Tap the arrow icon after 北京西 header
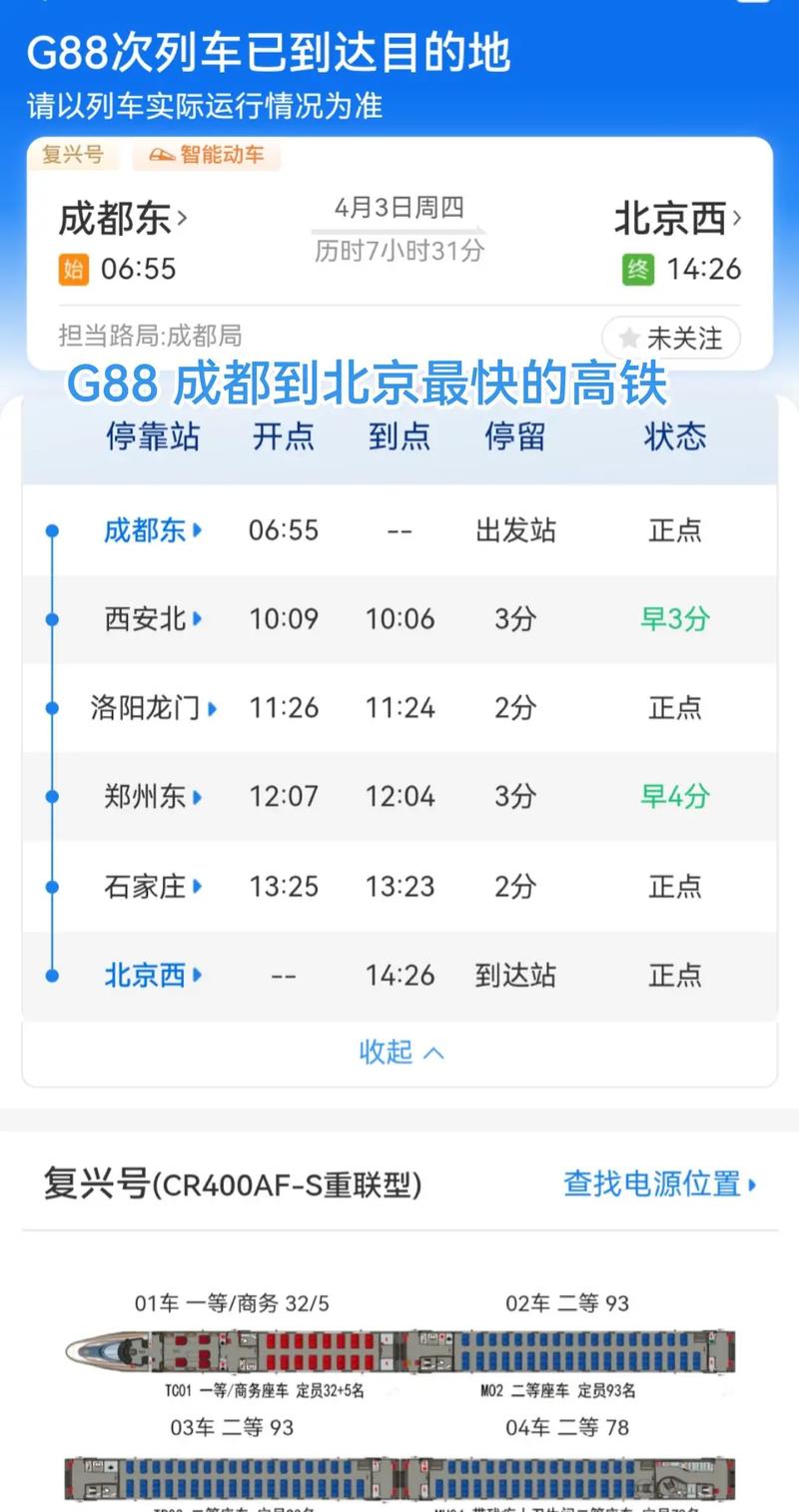 (x=736, y=220)
